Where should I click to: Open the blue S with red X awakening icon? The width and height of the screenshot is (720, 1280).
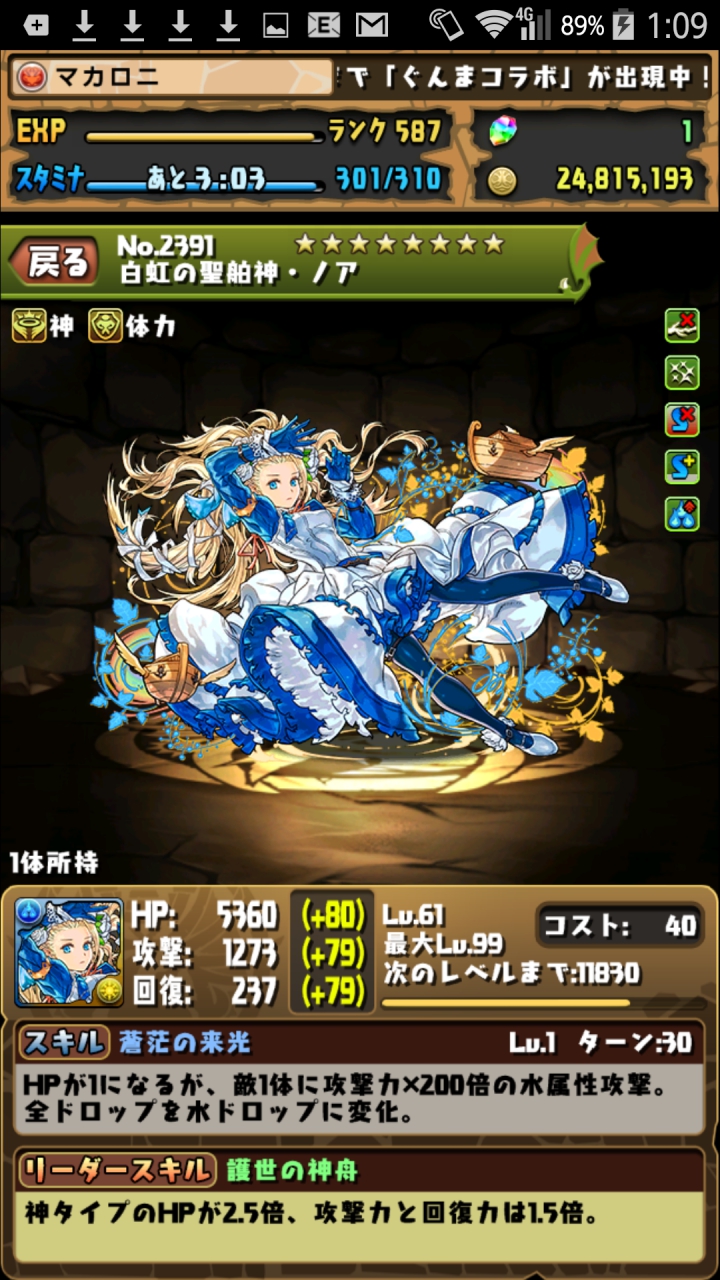[682, 420]
